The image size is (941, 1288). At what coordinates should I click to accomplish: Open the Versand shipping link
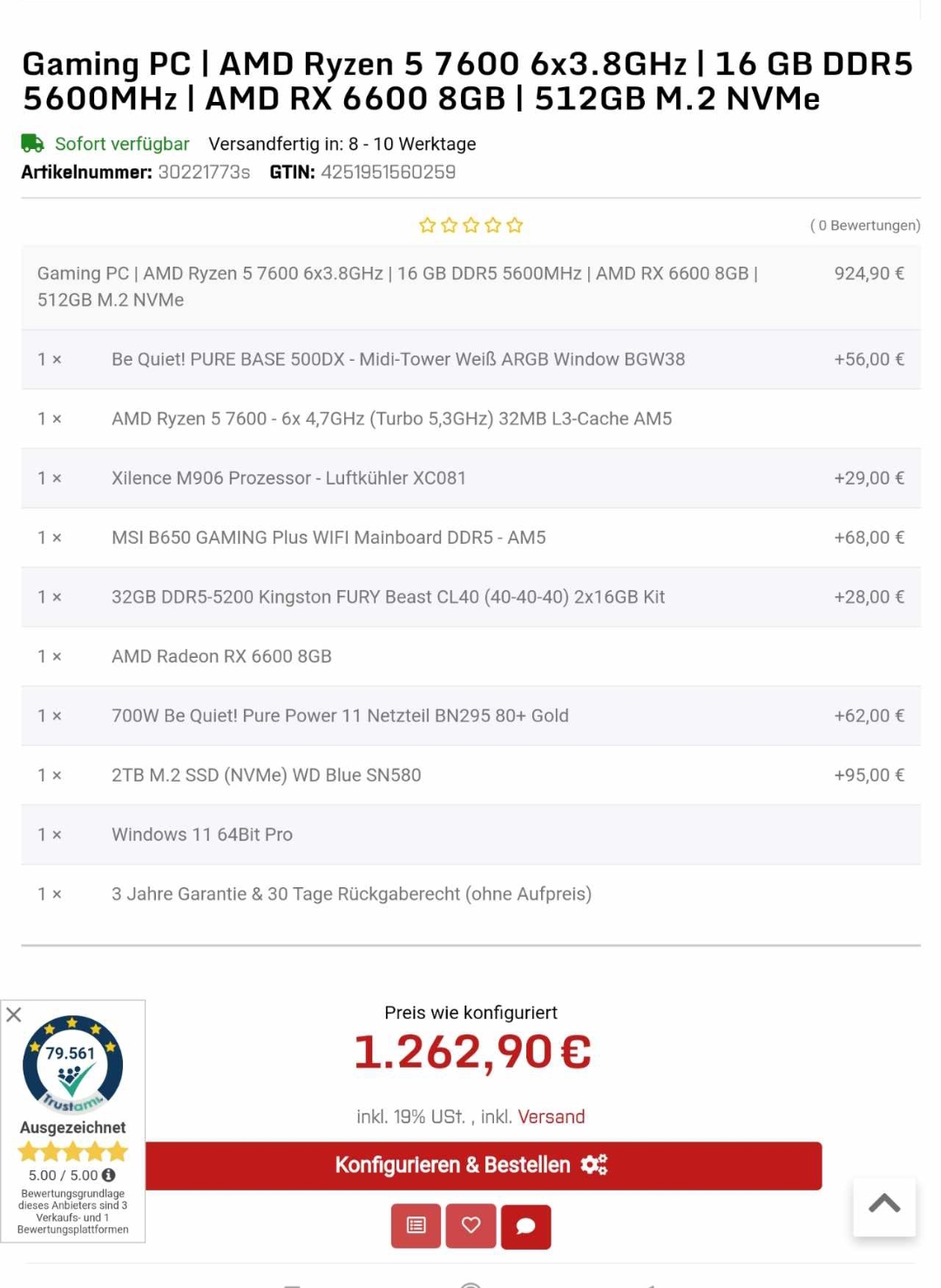tap(552, 1116)
